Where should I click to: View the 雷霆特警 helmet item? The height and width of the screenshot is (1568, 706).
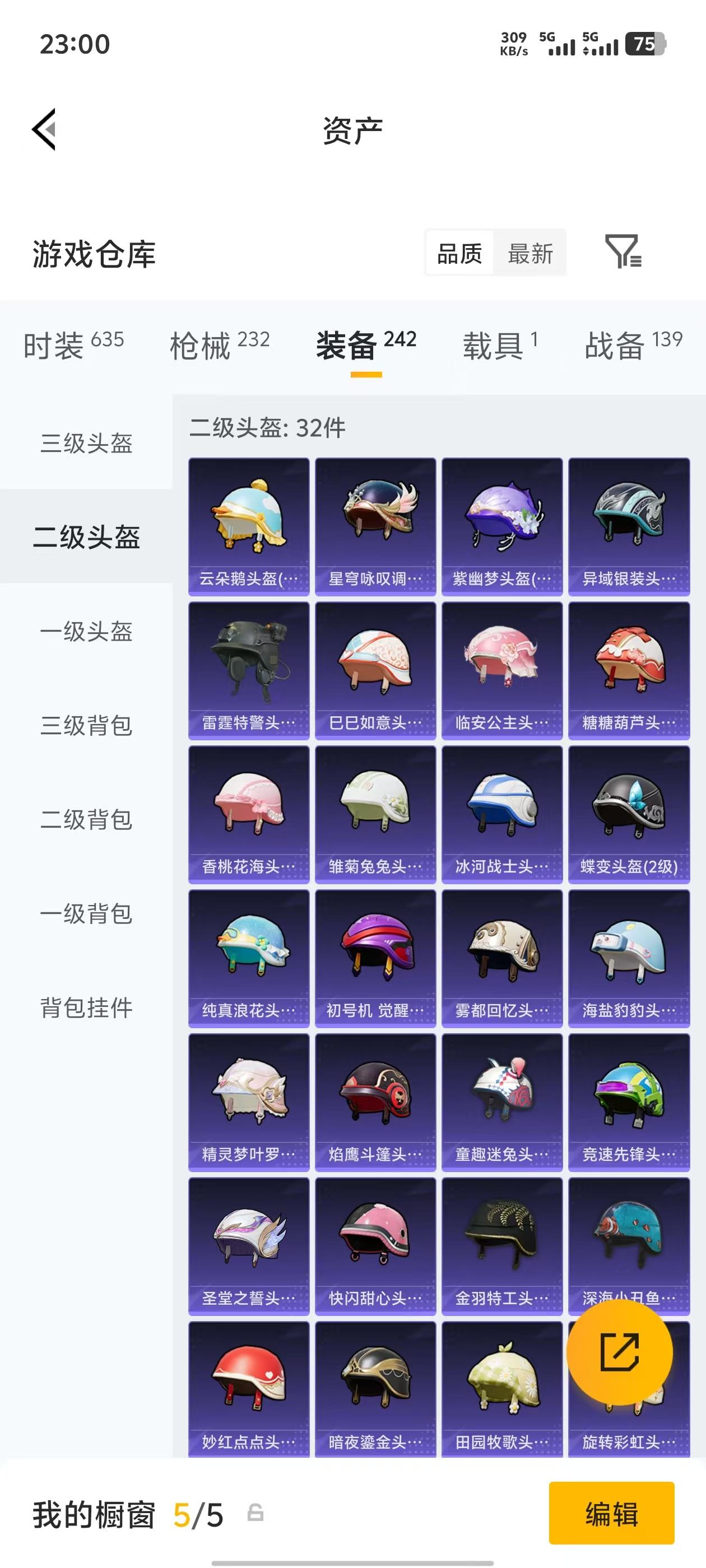click(x=249, y=669)
